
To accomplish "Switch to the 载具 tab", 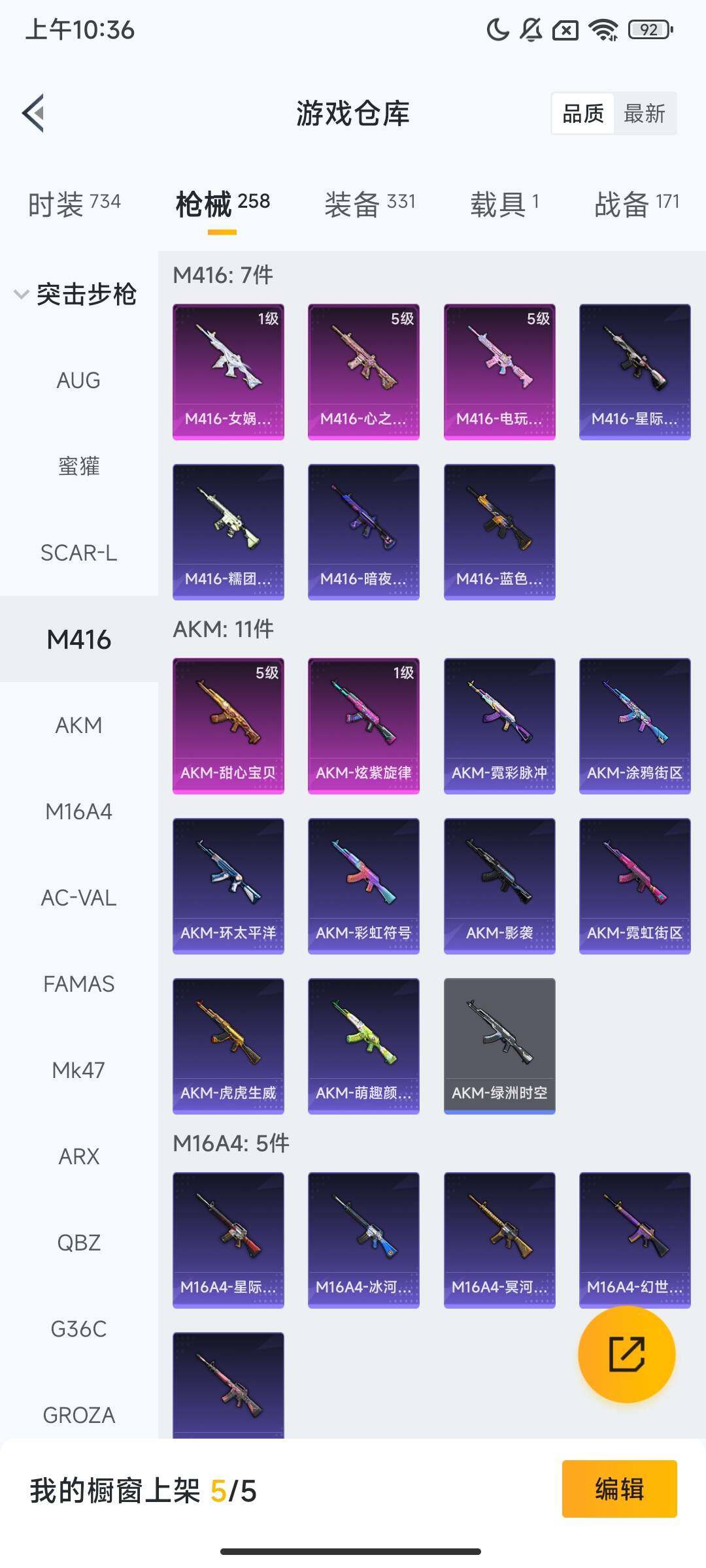I will click(x=504, y=204).
